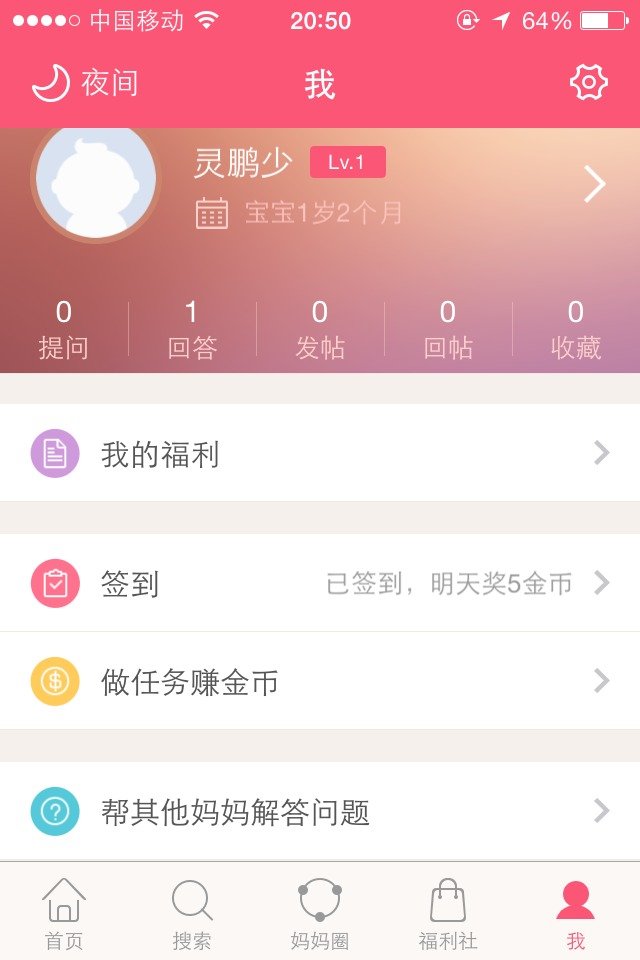The image size is (640, 960).
Task: Tap the baby profile avatar
Action: (x=96, y=180)
